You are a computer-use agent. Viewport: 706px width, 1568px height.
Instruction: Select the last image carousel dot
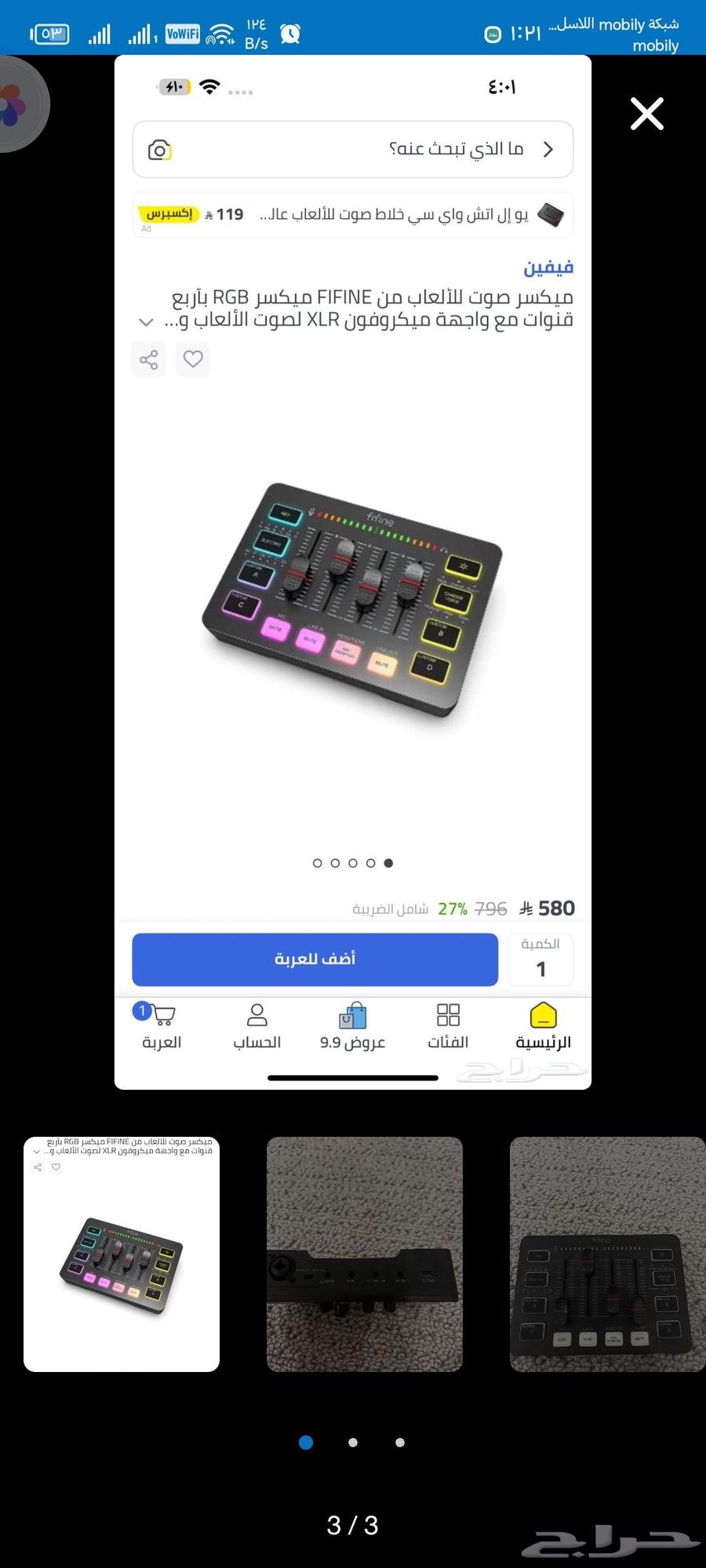coord(388,863)
